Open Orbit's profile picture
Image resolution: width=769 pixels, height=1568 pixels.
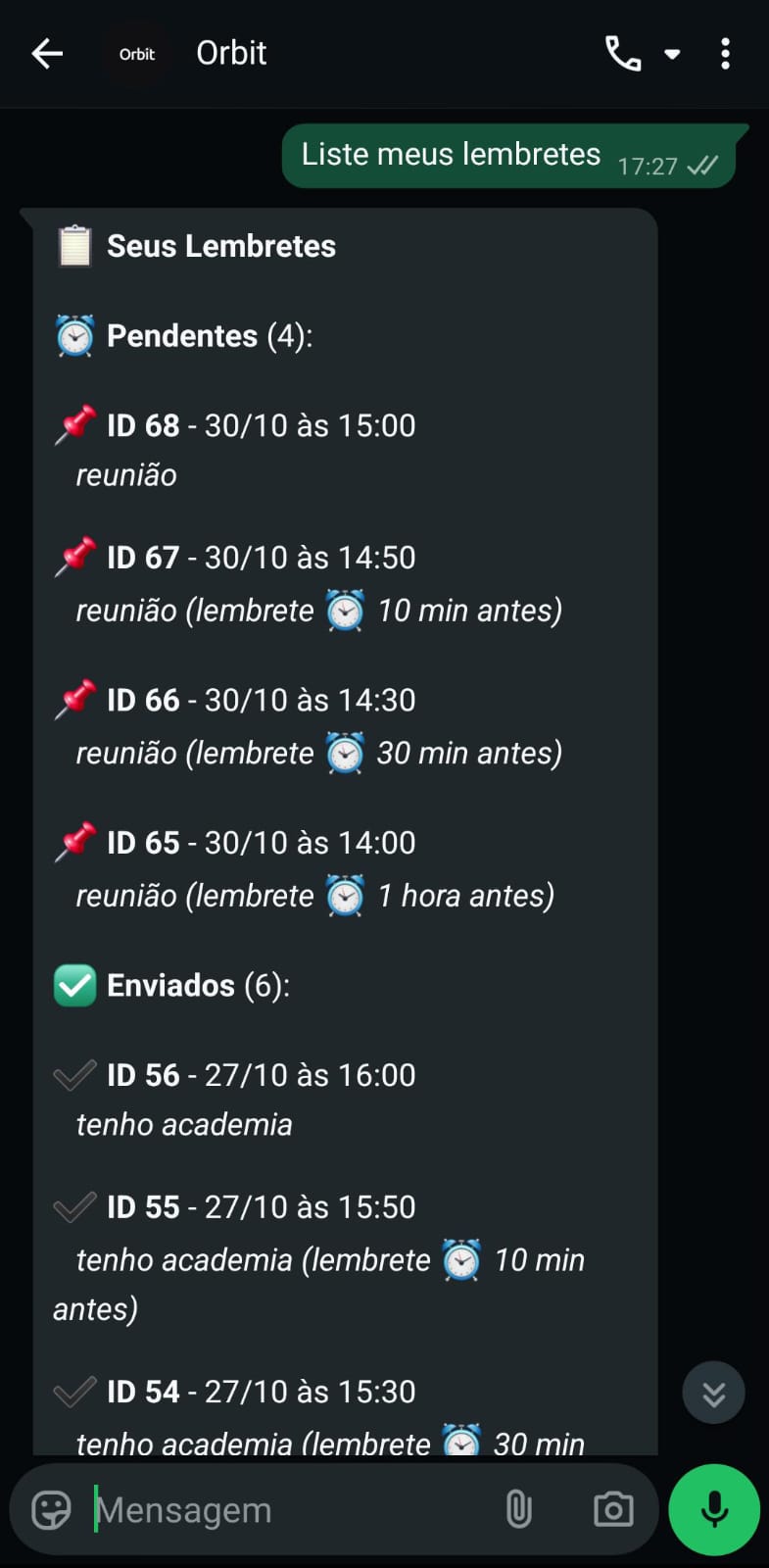pyautogui.click(x=136, y=53)
